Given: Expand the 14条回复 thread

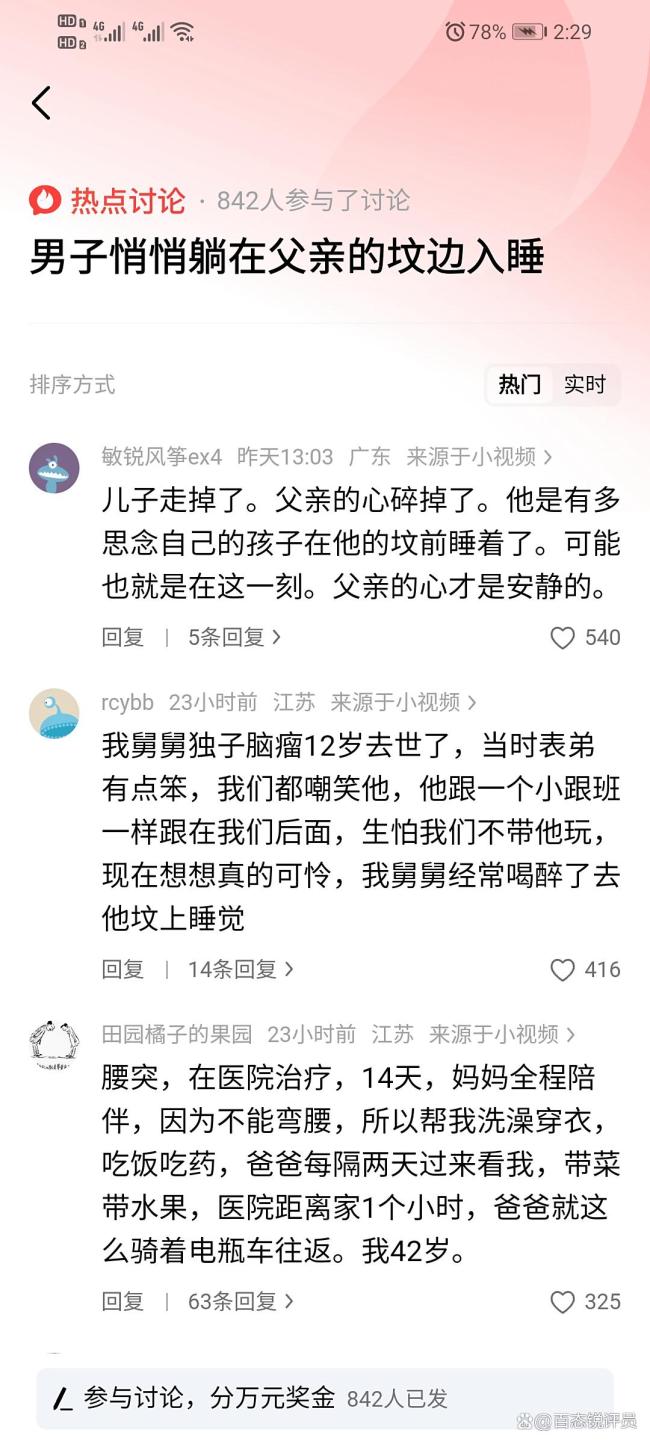Looking at the screenshot, I should pyautogui.click(x=240, y=969).
